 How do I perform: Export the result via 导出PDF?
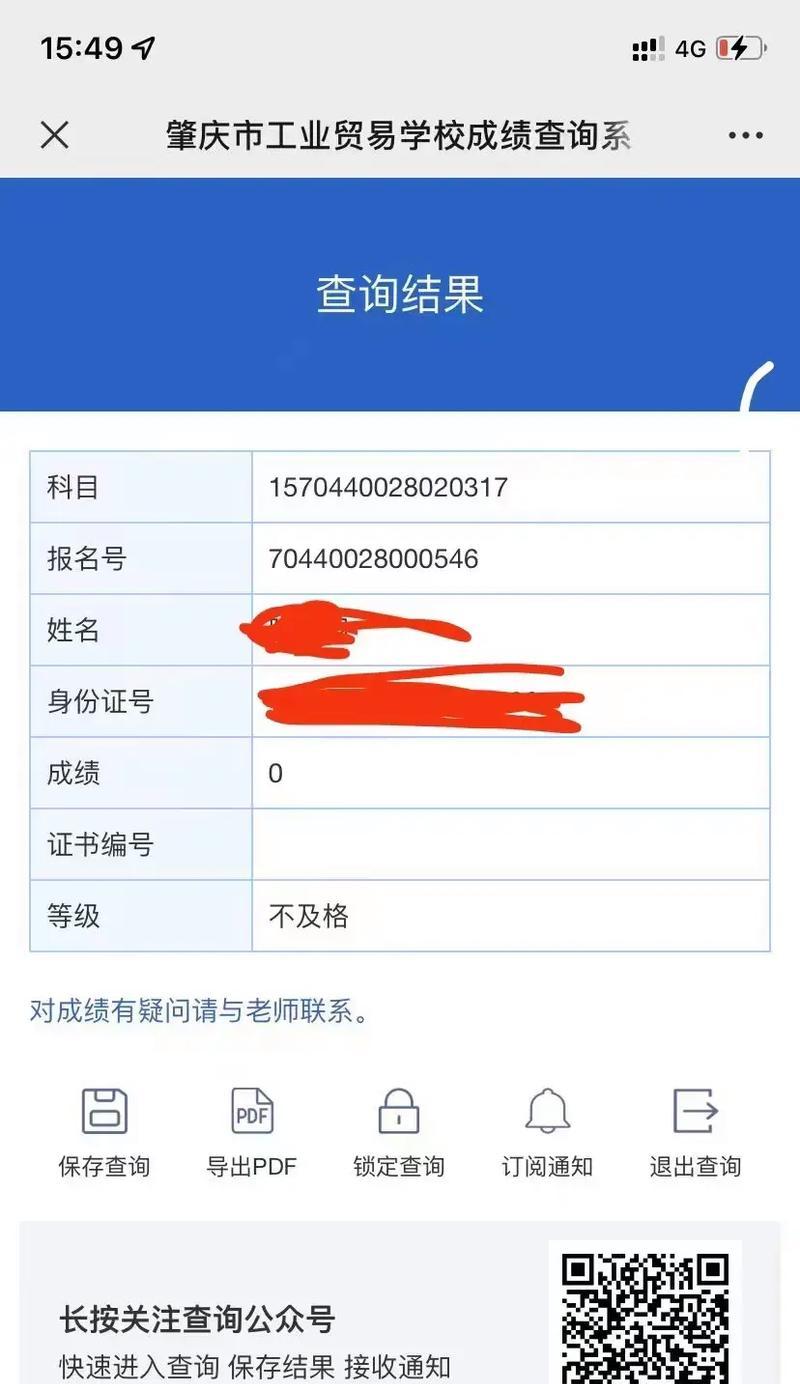pos(252,1133)
